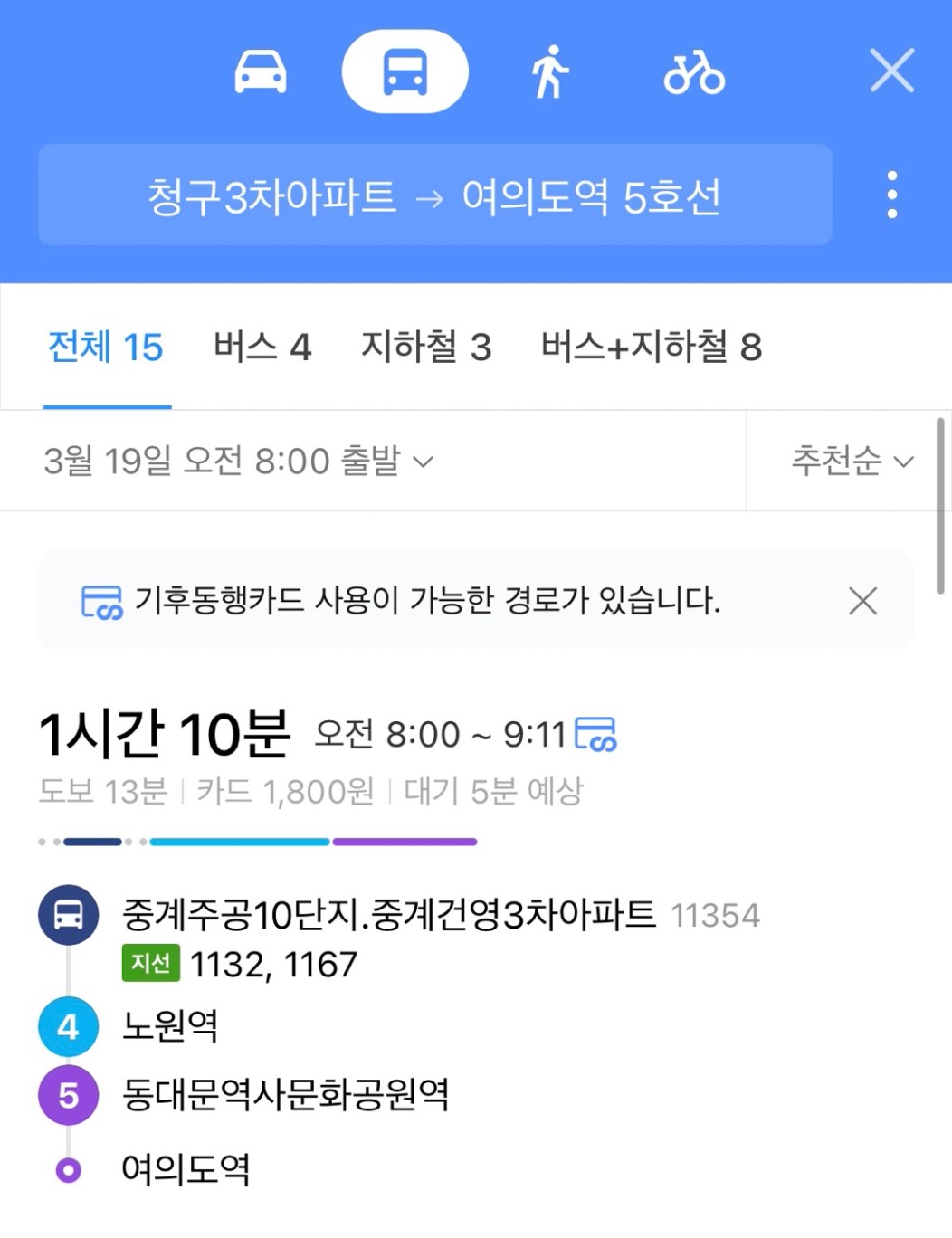Change the 3월 19일 오전 8:00 출발 time
Screen dimensions: 952x1238
[239, 462]
